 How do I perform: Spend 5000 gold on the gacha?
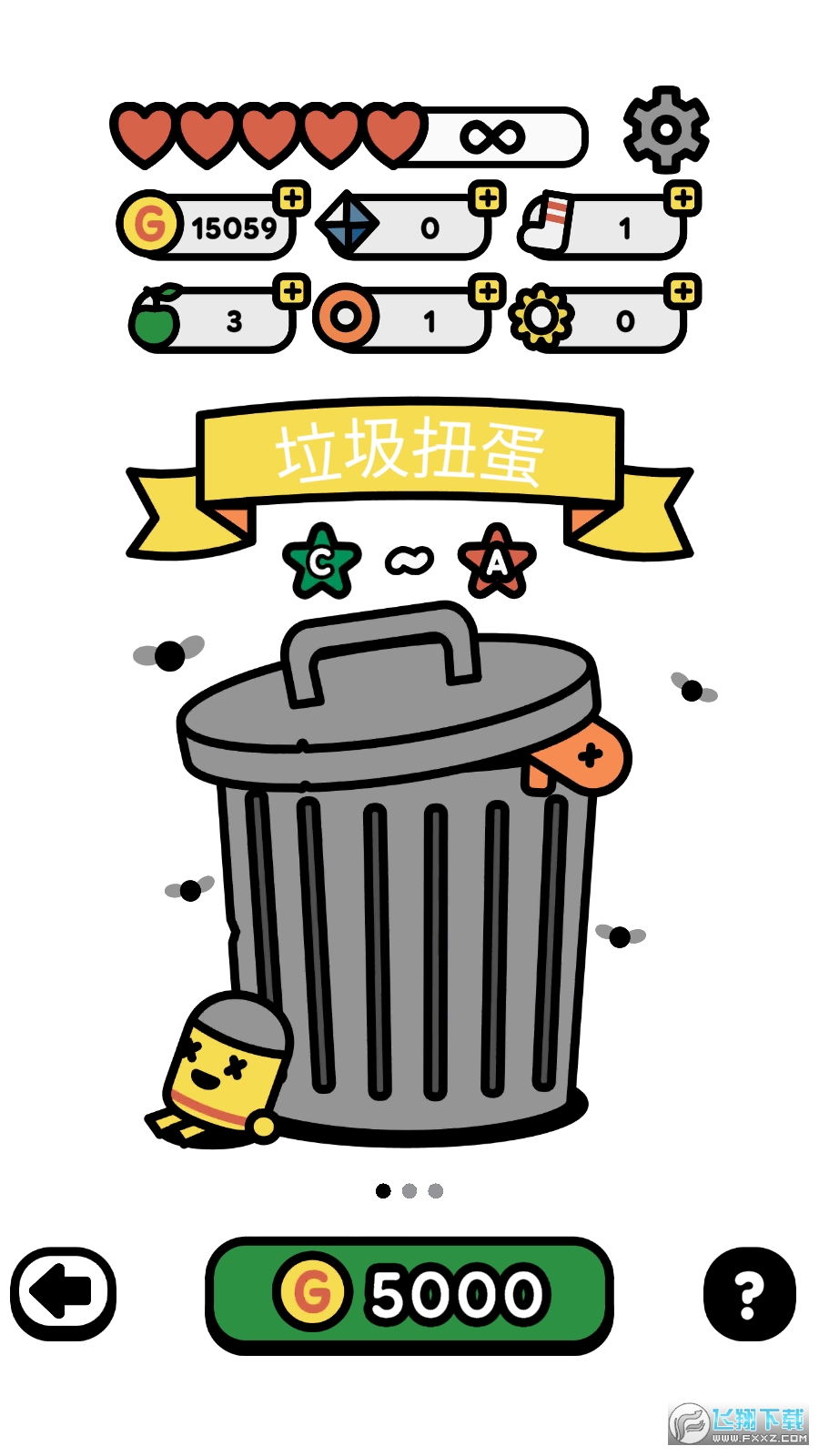(x=409, y=1294)
